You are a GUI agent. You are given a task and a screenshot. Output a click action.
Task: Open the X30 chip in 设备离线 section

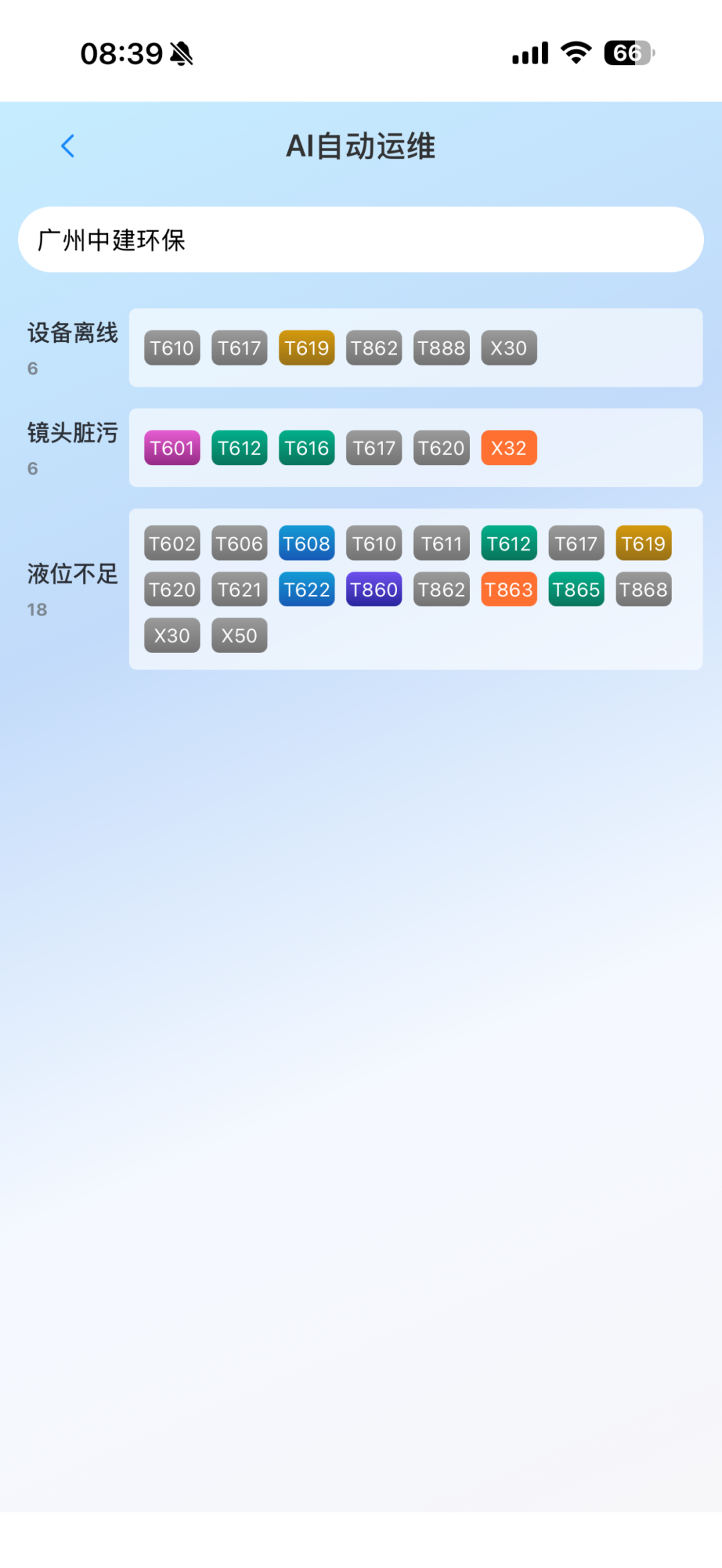pyautogui.click(x=509, y=348)
